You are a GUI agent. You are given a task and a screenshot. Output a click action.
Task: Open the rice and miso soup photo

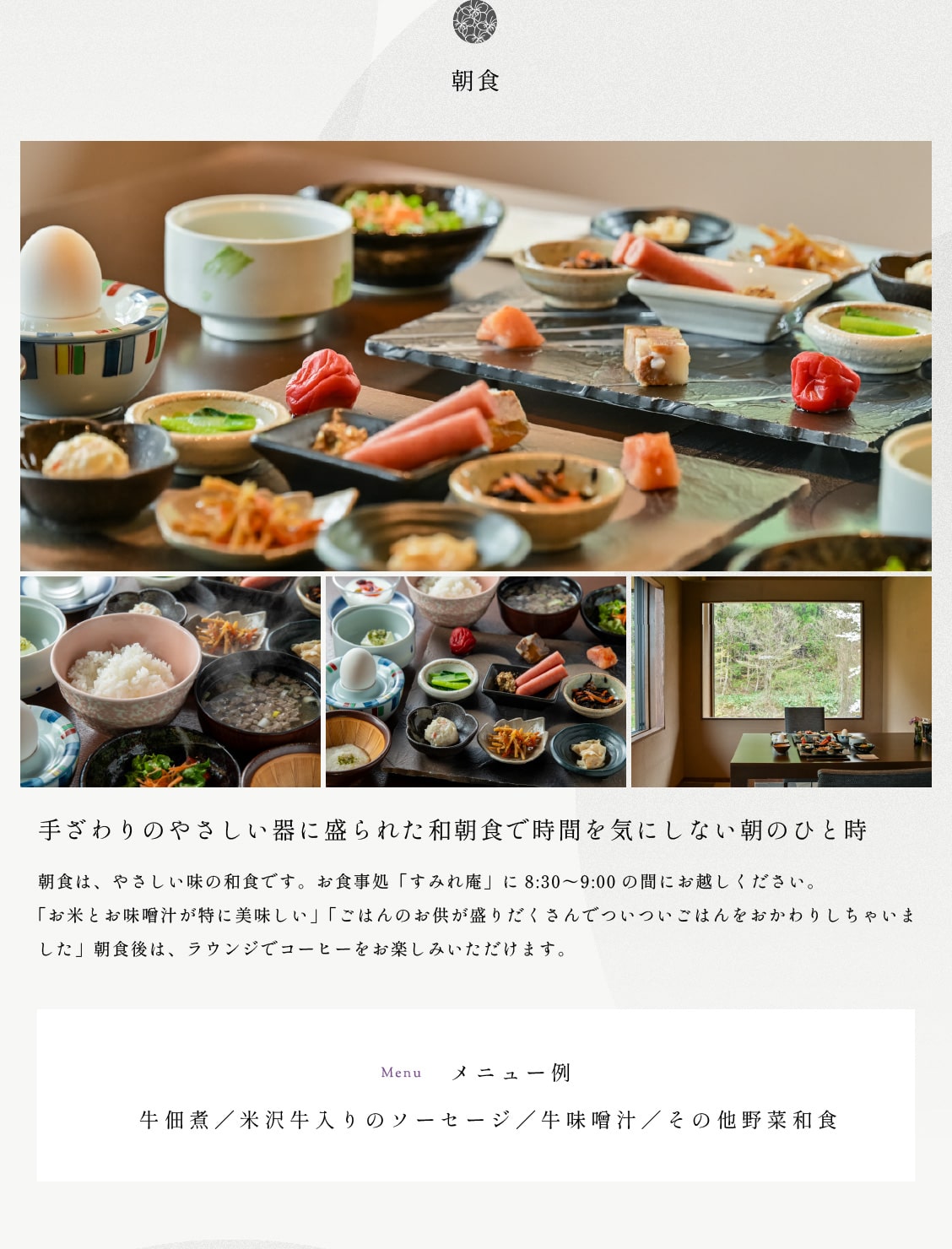pos(170,682)
